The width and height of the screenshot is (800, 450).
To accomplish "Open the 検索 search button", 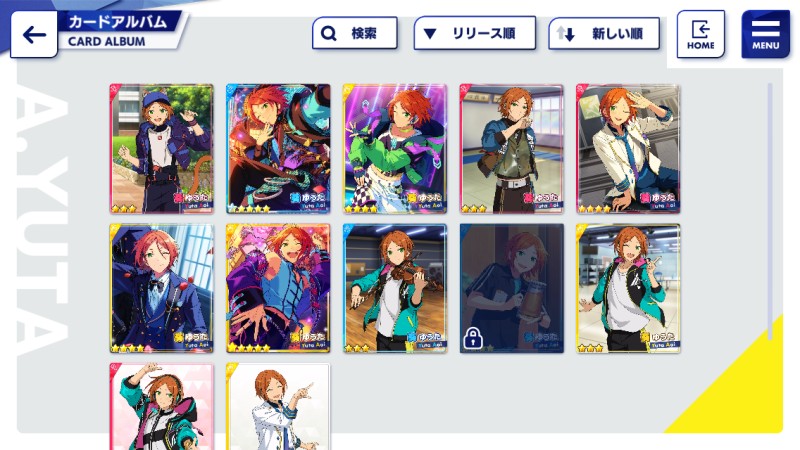I will click(x=354, y=34).
